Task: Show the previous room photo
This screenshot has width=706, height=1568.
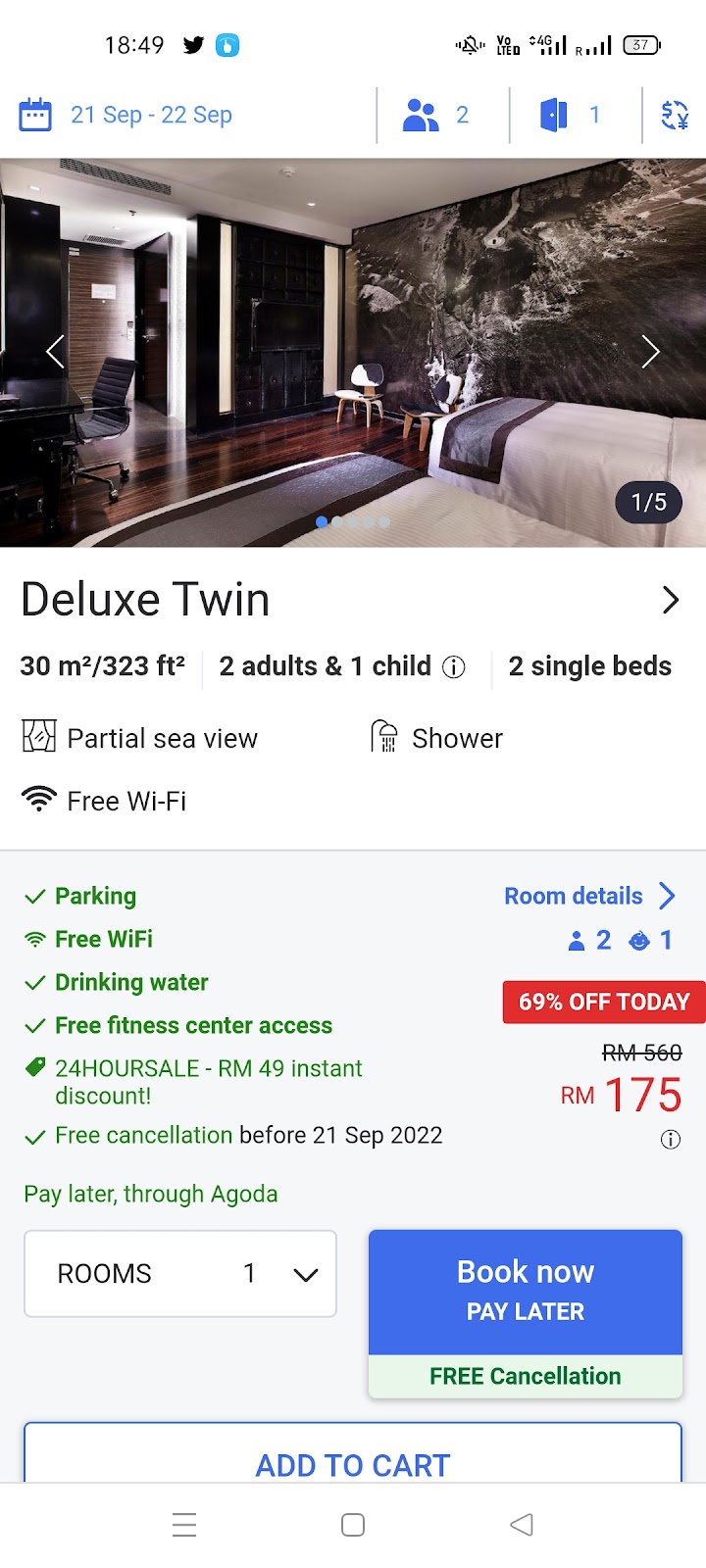Action: 55,351
